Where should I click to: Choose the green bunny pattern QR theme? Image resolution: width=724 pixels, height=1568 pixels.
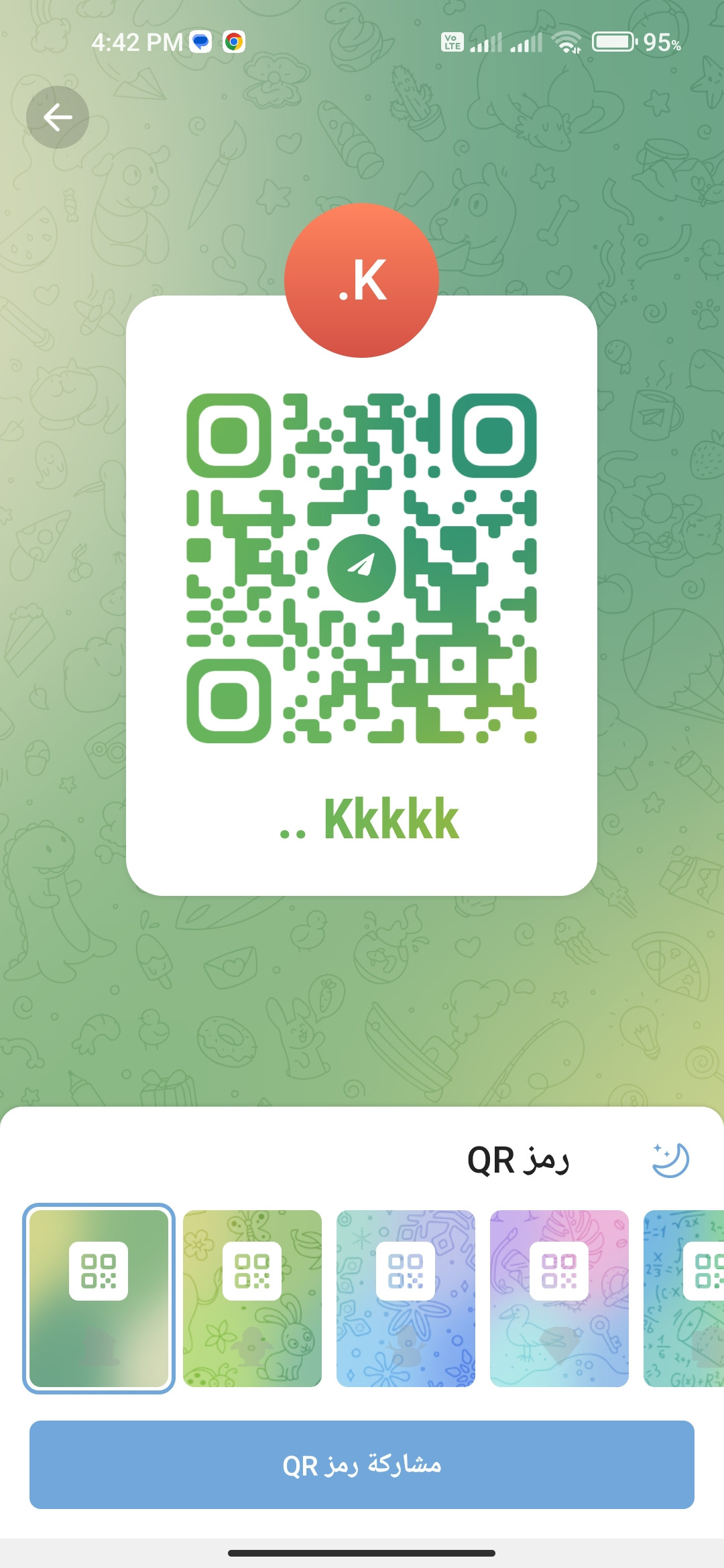252,1298
